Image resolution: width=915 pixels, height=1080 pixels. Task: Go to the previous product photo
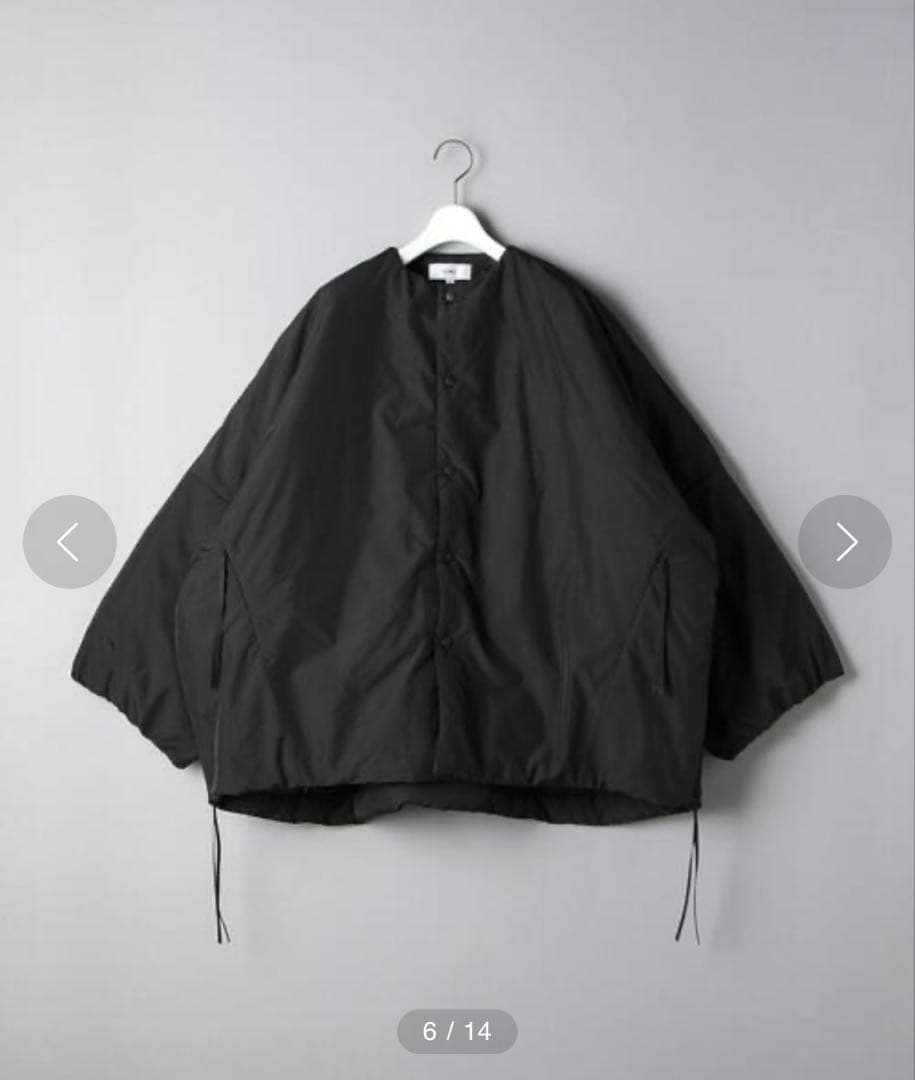[x=69, y=542]
